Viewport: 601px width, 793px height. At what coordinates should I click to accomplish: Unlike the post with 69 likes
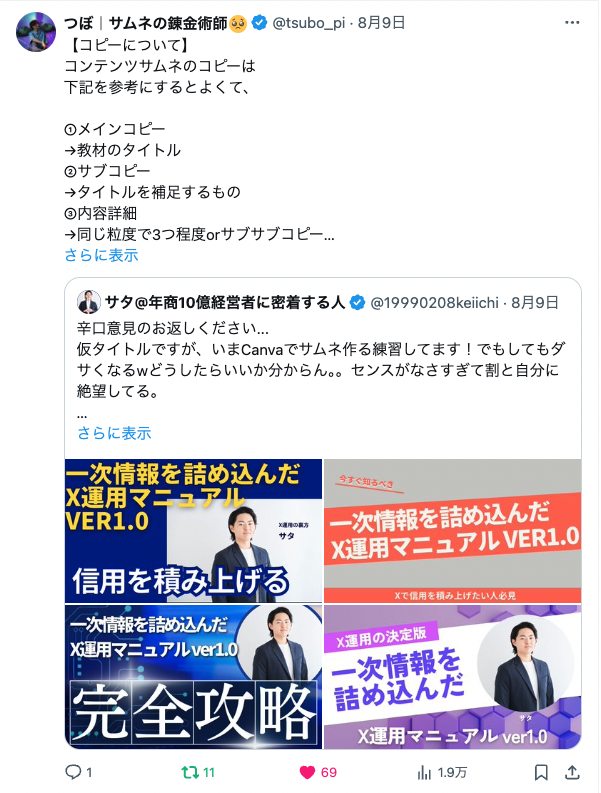[307, 772]
